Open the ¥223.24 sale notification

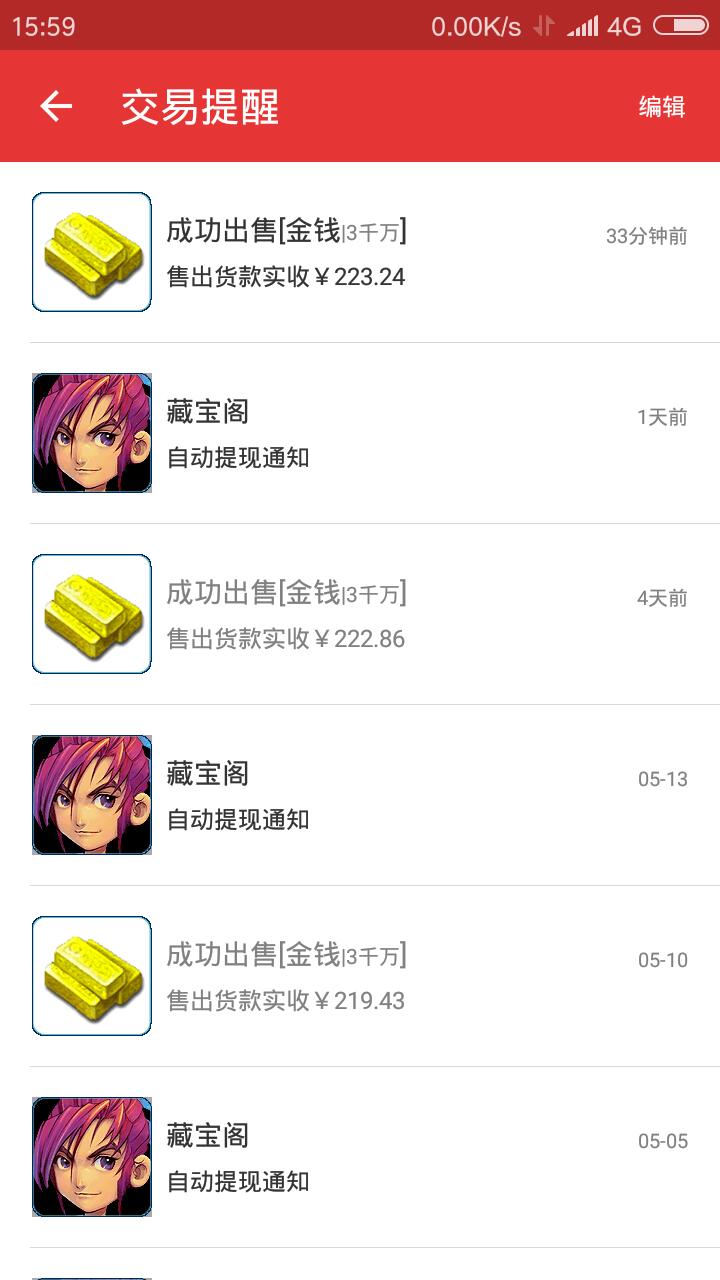click(x=360, y=253)
